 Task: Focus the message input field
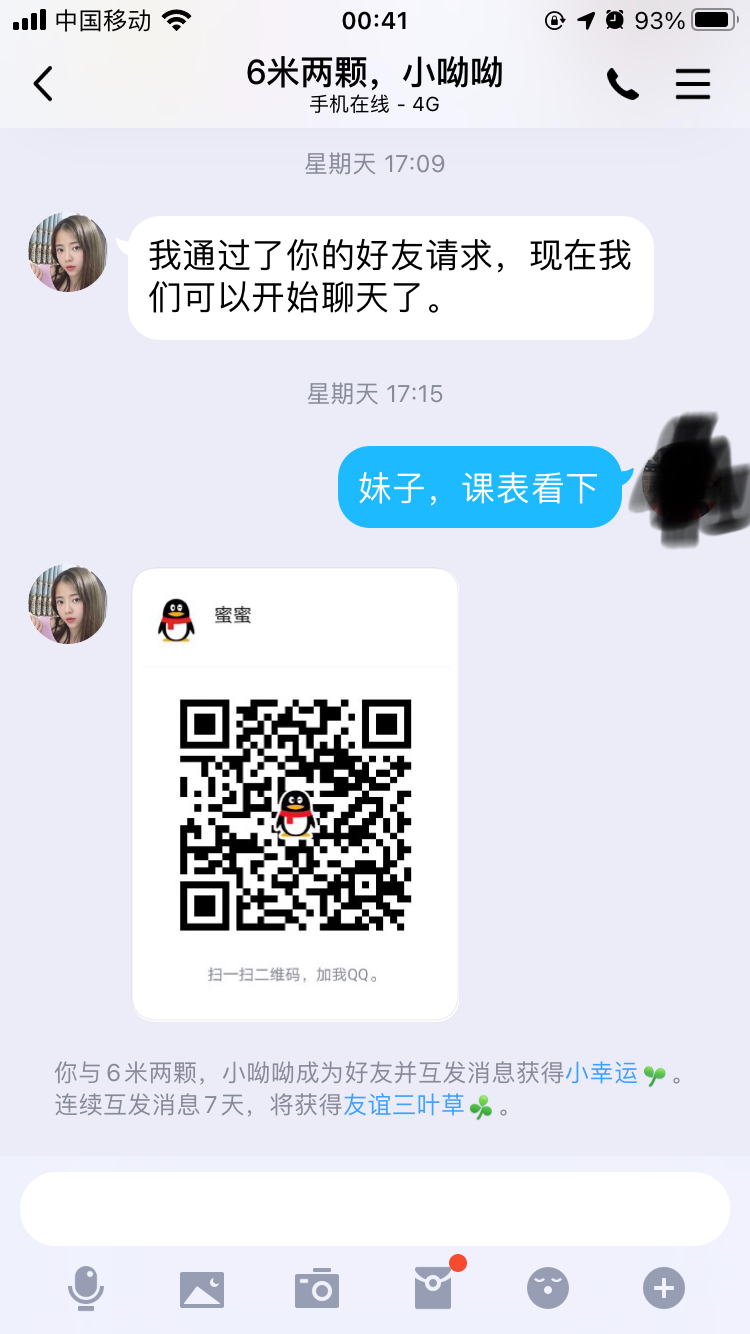[x=375, y=1208]
